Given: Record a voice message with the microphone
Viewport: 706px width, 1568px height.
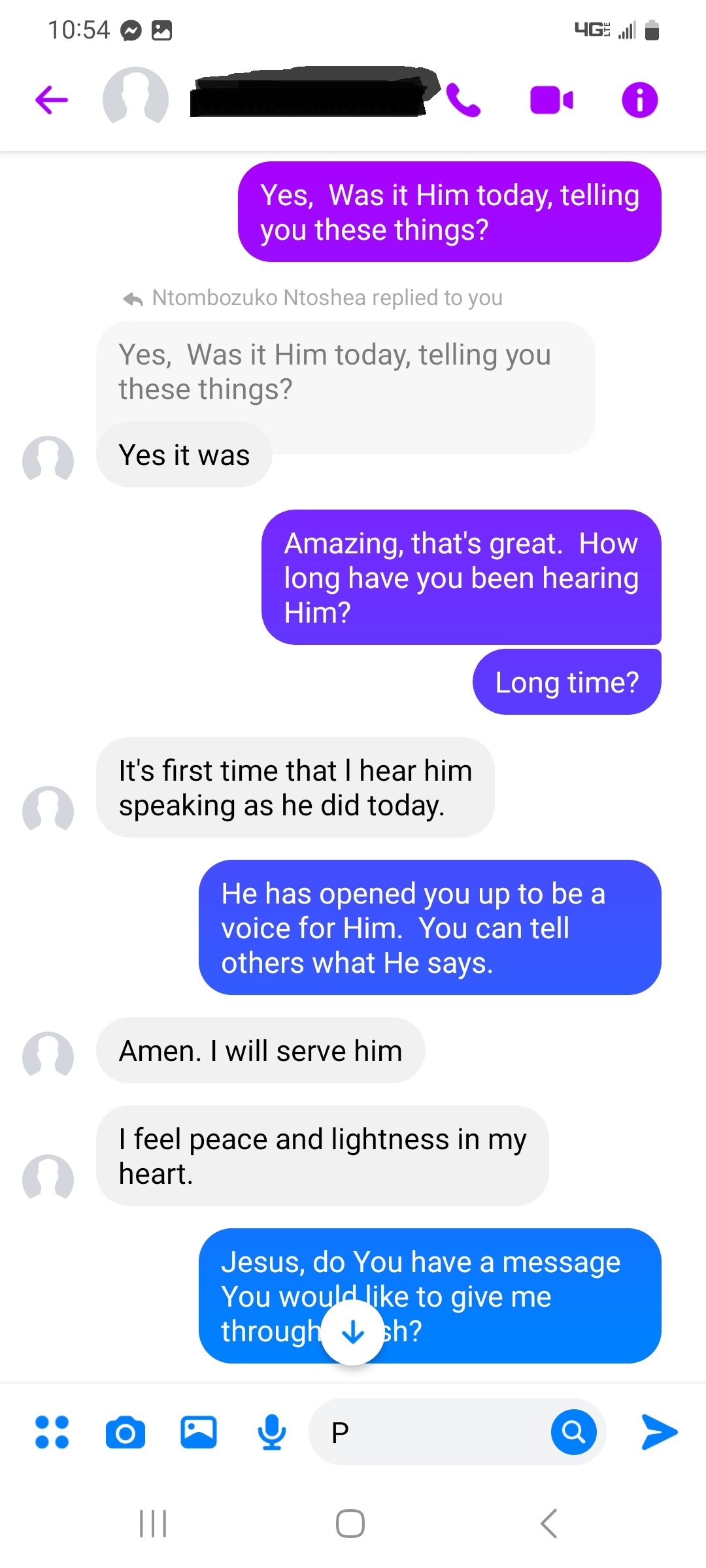Looking at the screenshot, I should pos(273,1432).
